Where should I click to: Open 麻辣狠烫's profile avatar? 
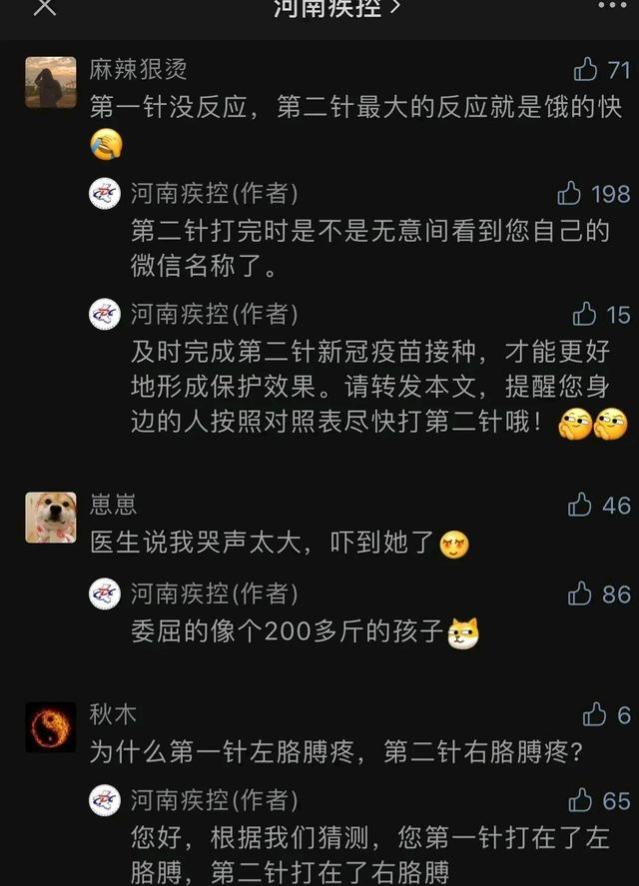pyautogui.click(x=51, y=82)
